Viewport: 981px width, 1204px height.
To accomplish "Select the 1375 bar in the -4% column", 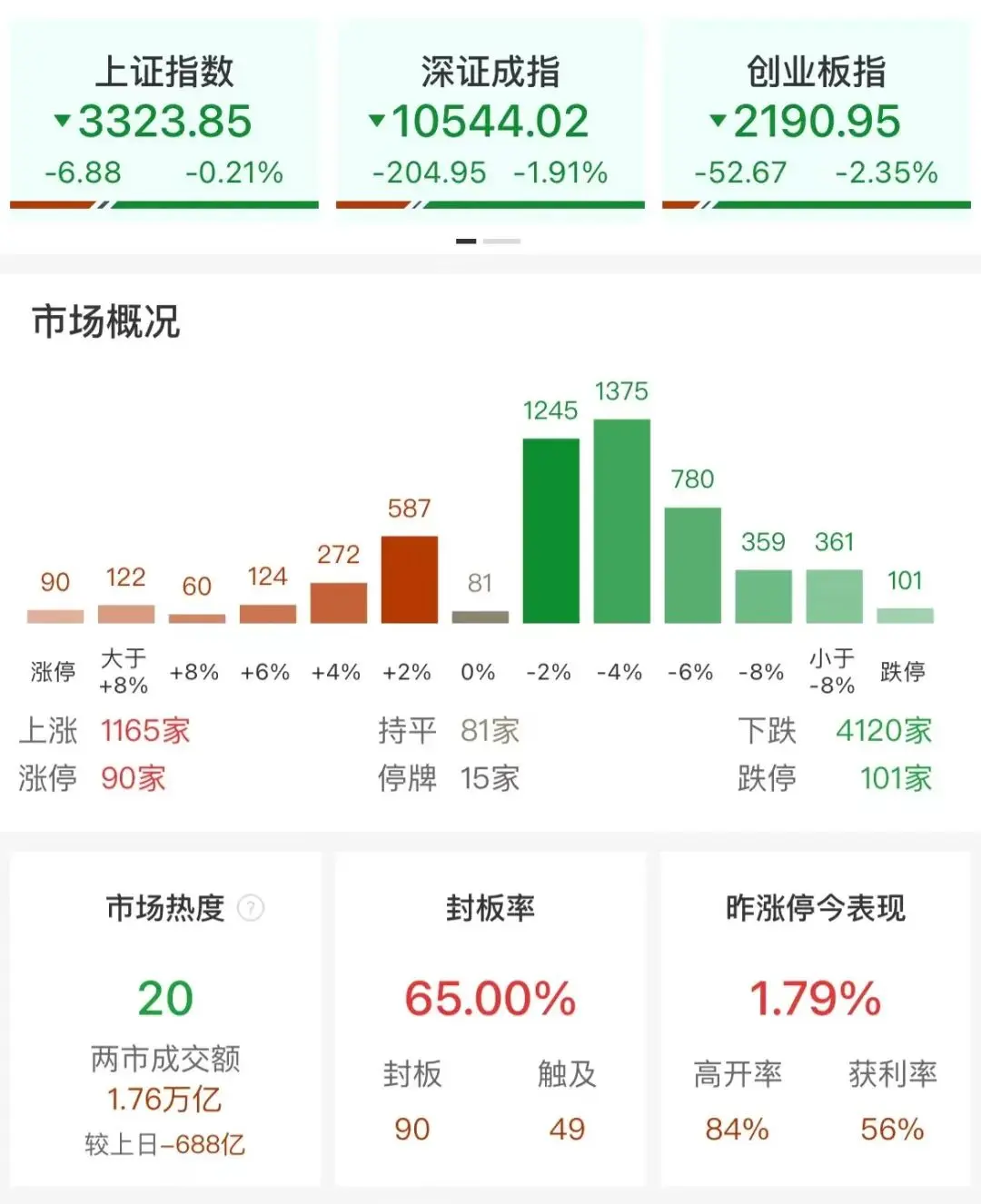I will [622, 522].
